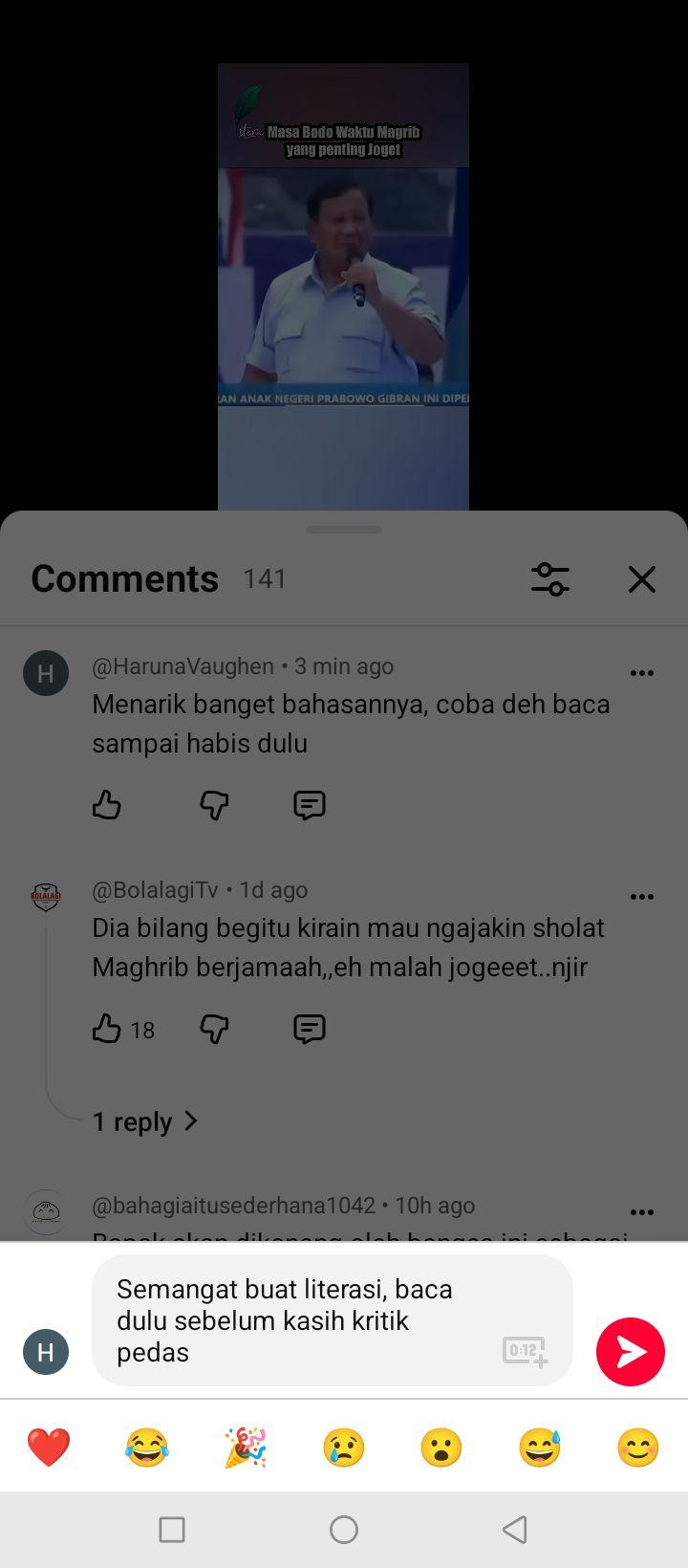The image size is (688, 1568).
Task: Open options for @BolalagiTv's comment
Action: 642,897
